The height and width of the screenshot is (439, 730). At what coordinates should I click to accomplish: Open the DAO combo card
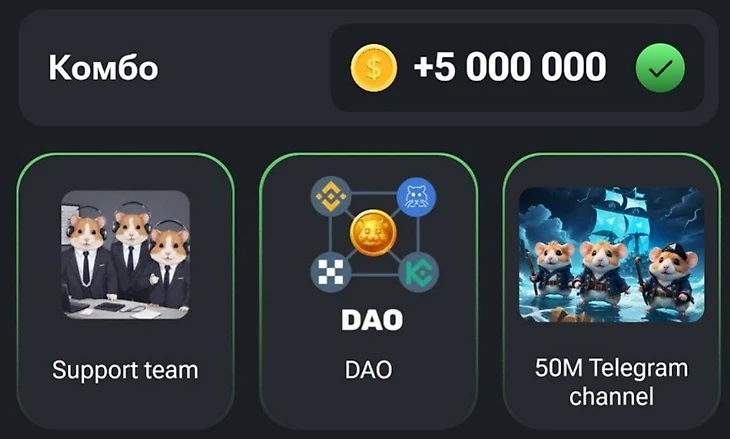click(x=368, y=290)
